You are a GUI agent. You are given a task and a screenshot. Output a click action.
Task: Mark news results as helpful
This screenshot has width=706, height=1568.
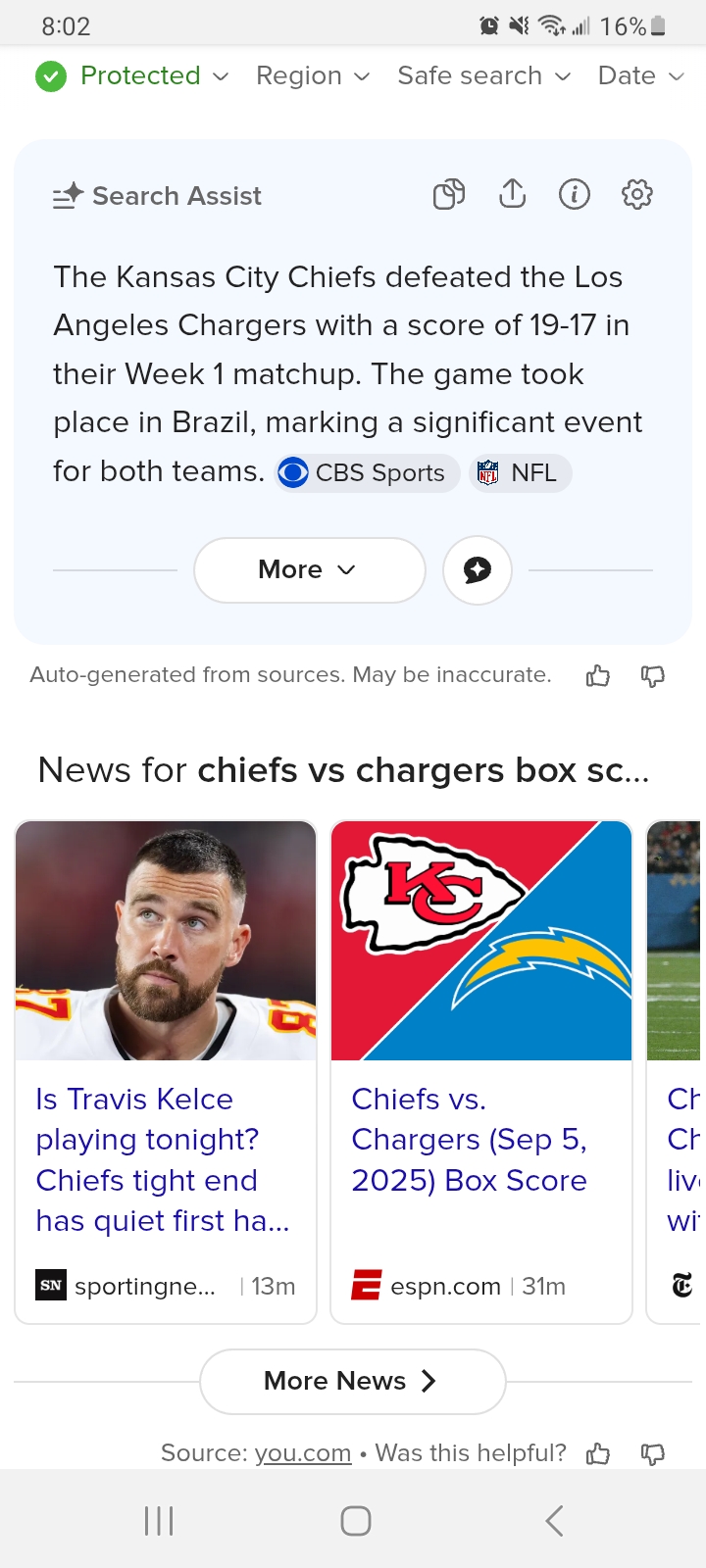(597, 1453)
